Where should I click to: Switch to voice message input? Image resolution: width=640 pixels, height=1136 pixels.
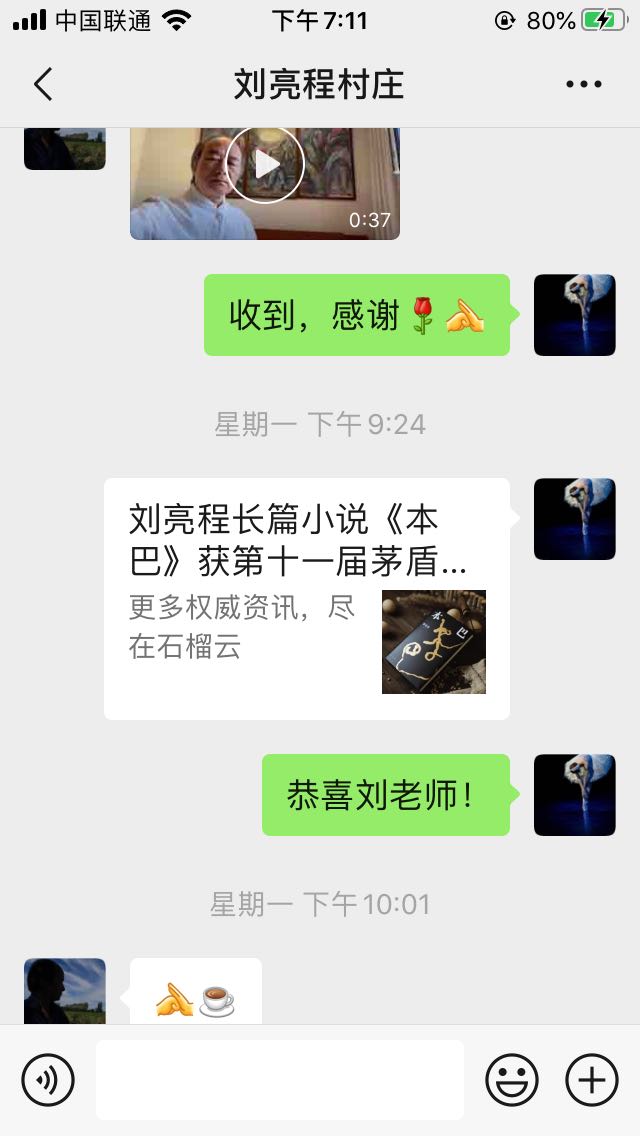[x=48, y=1080]
